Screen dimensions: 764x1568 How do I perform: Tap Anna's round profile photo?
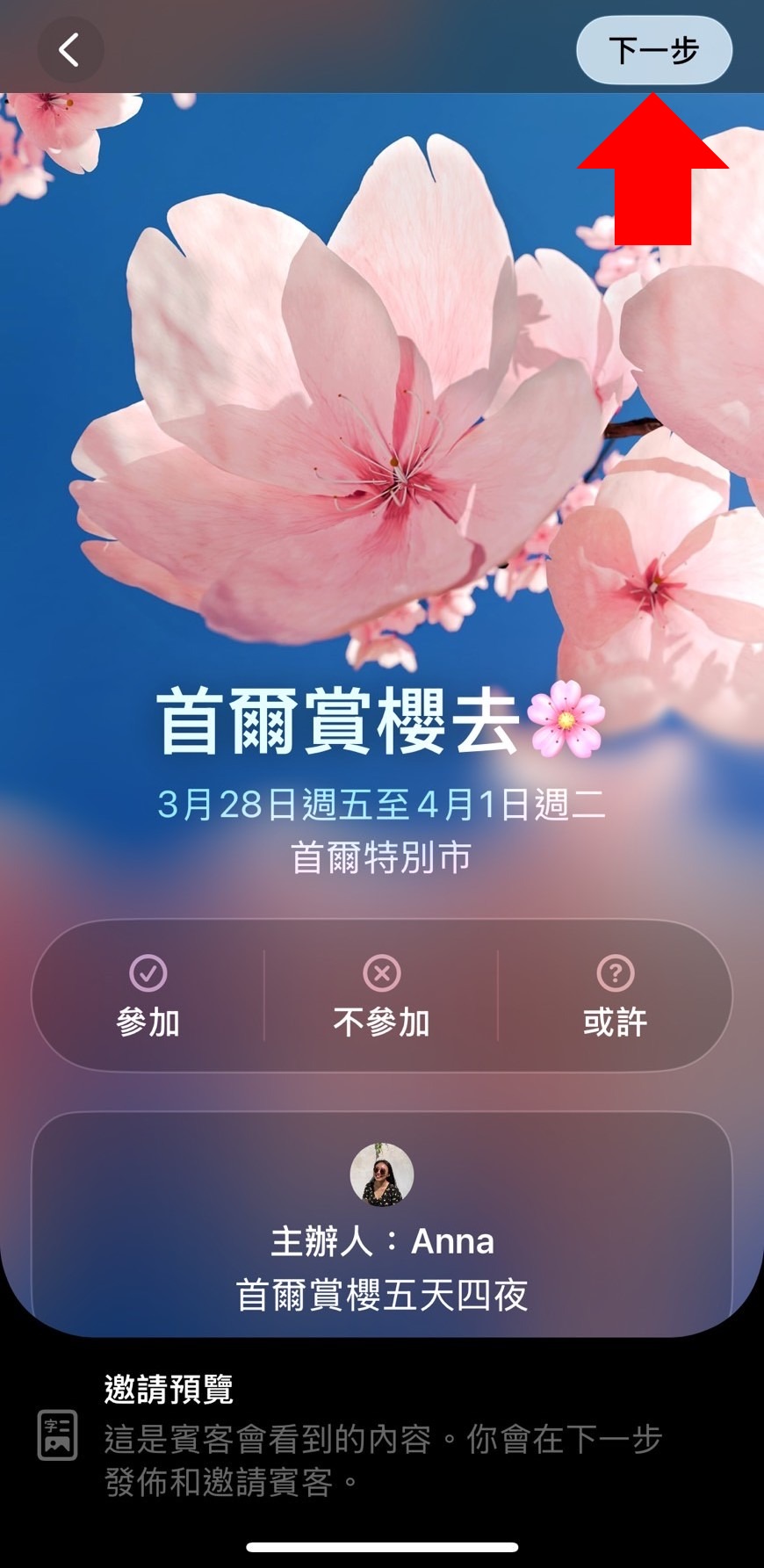(x=381, y=1177)
